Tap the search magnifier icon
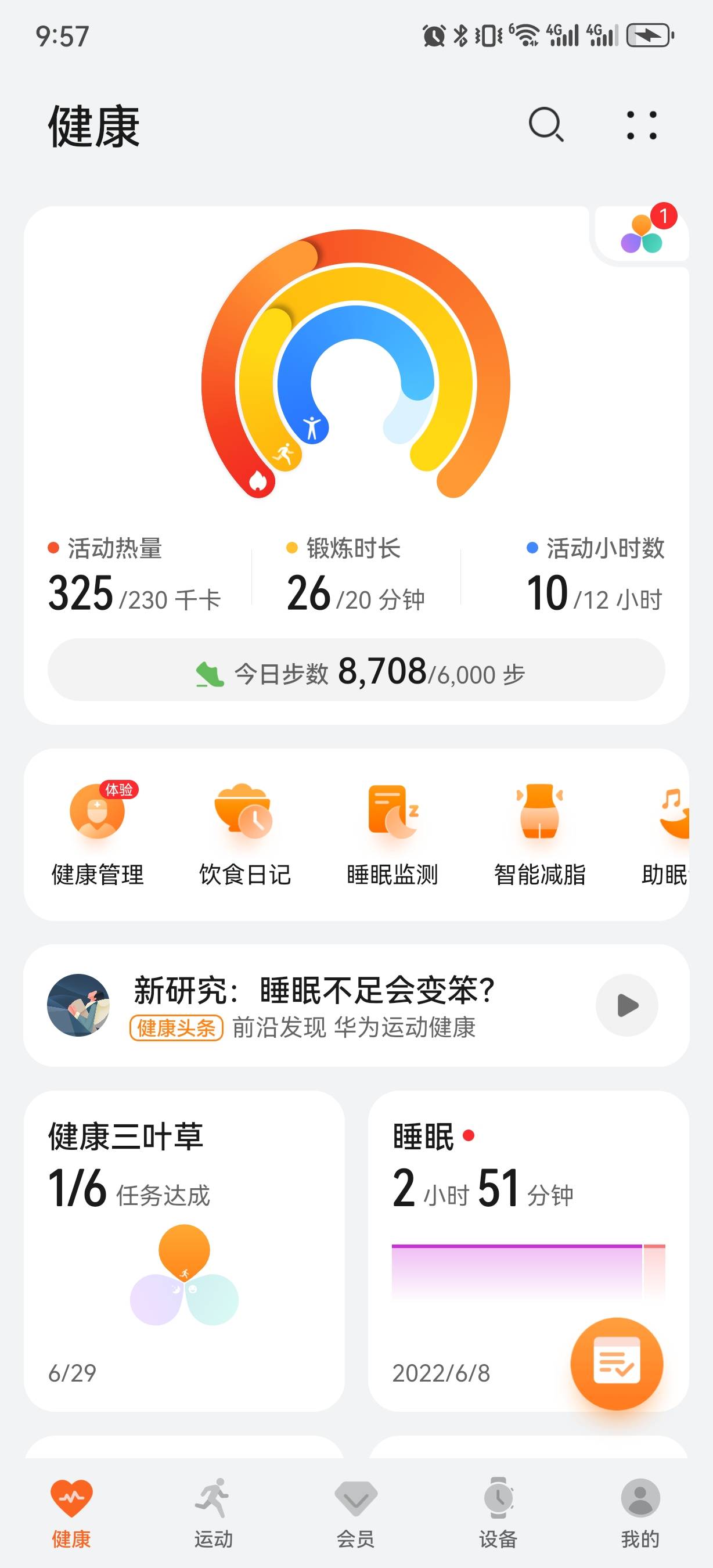Viewport: 713px width, 1568px height. coord(545,126)
